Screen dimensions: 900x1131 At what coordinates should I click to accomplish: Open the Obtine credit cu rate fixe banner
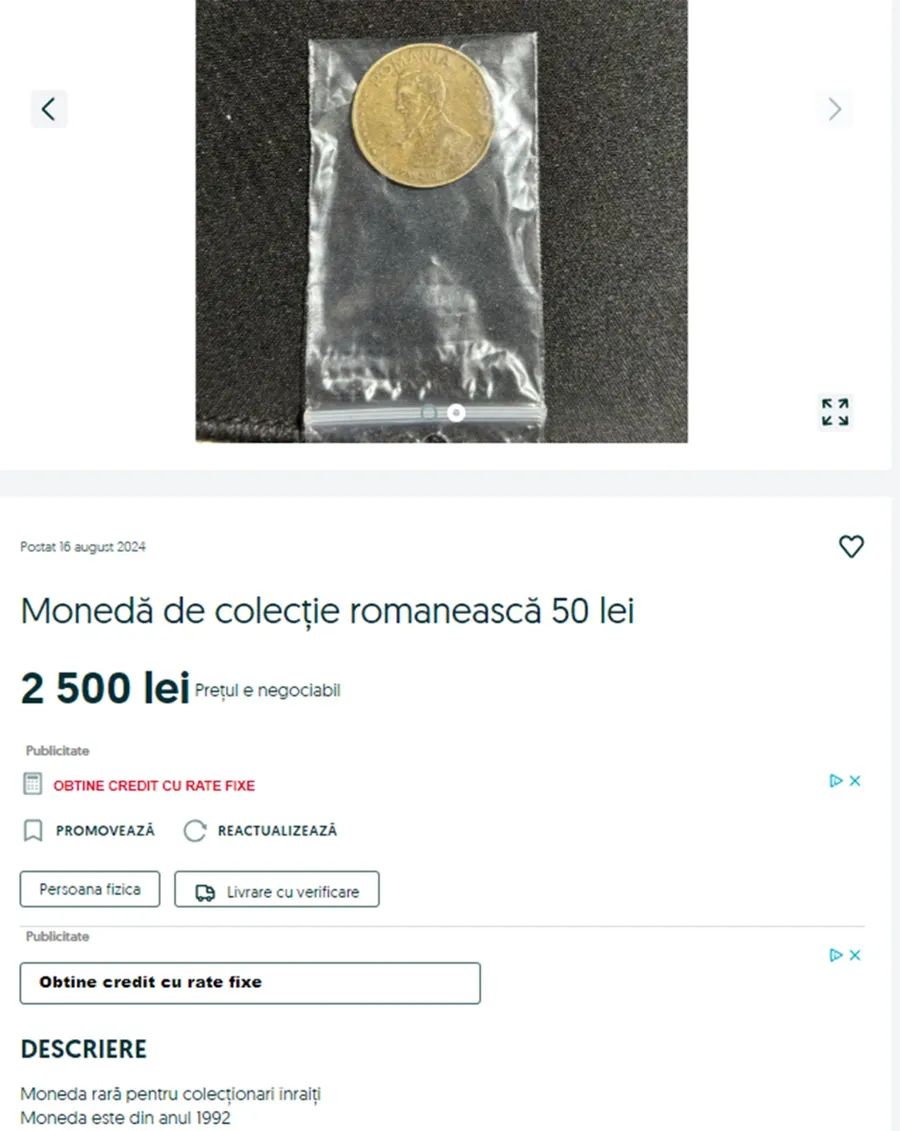[250, 983]
